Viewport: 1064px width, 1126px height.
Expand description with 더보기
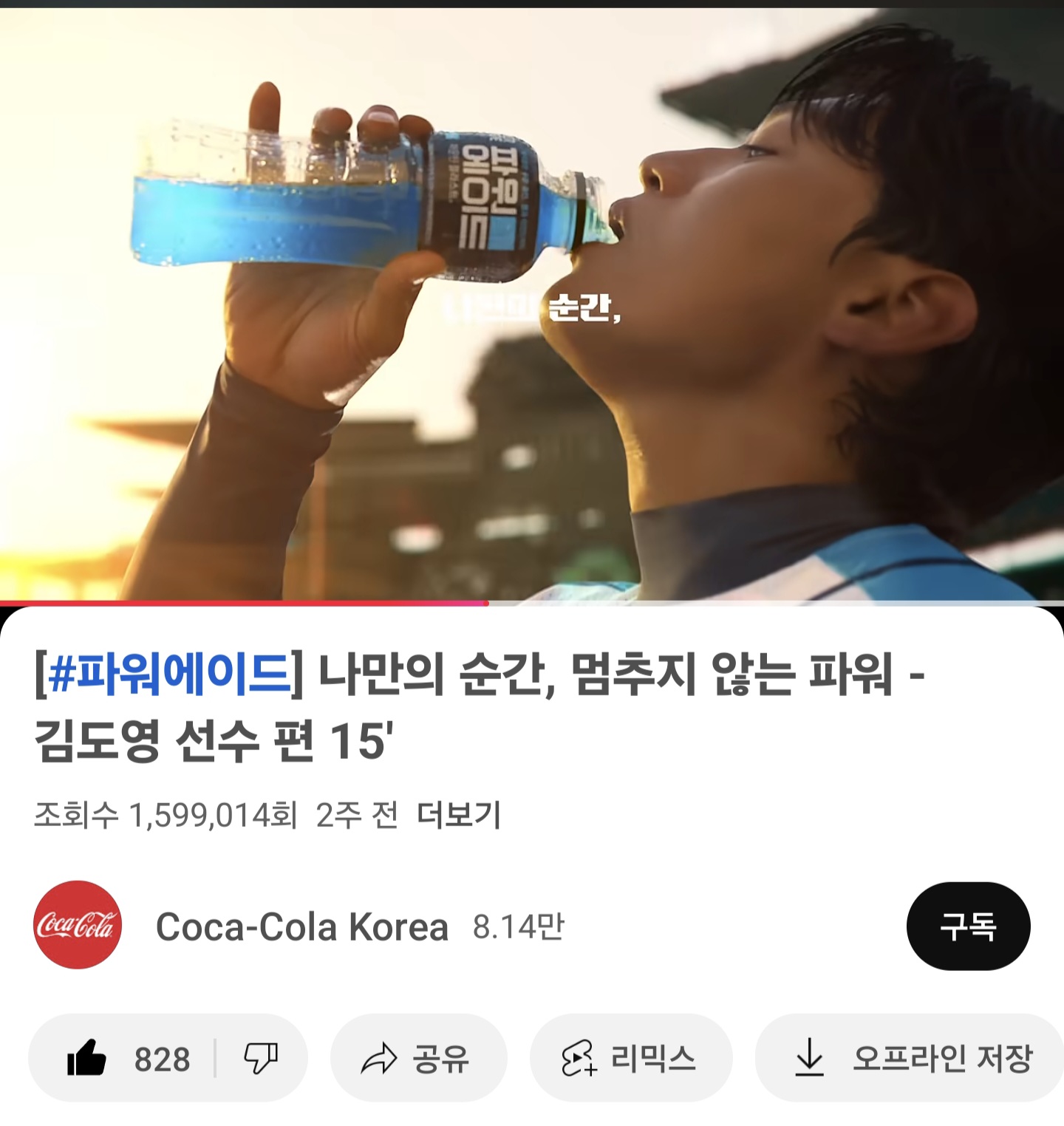(x=459, y=815)
